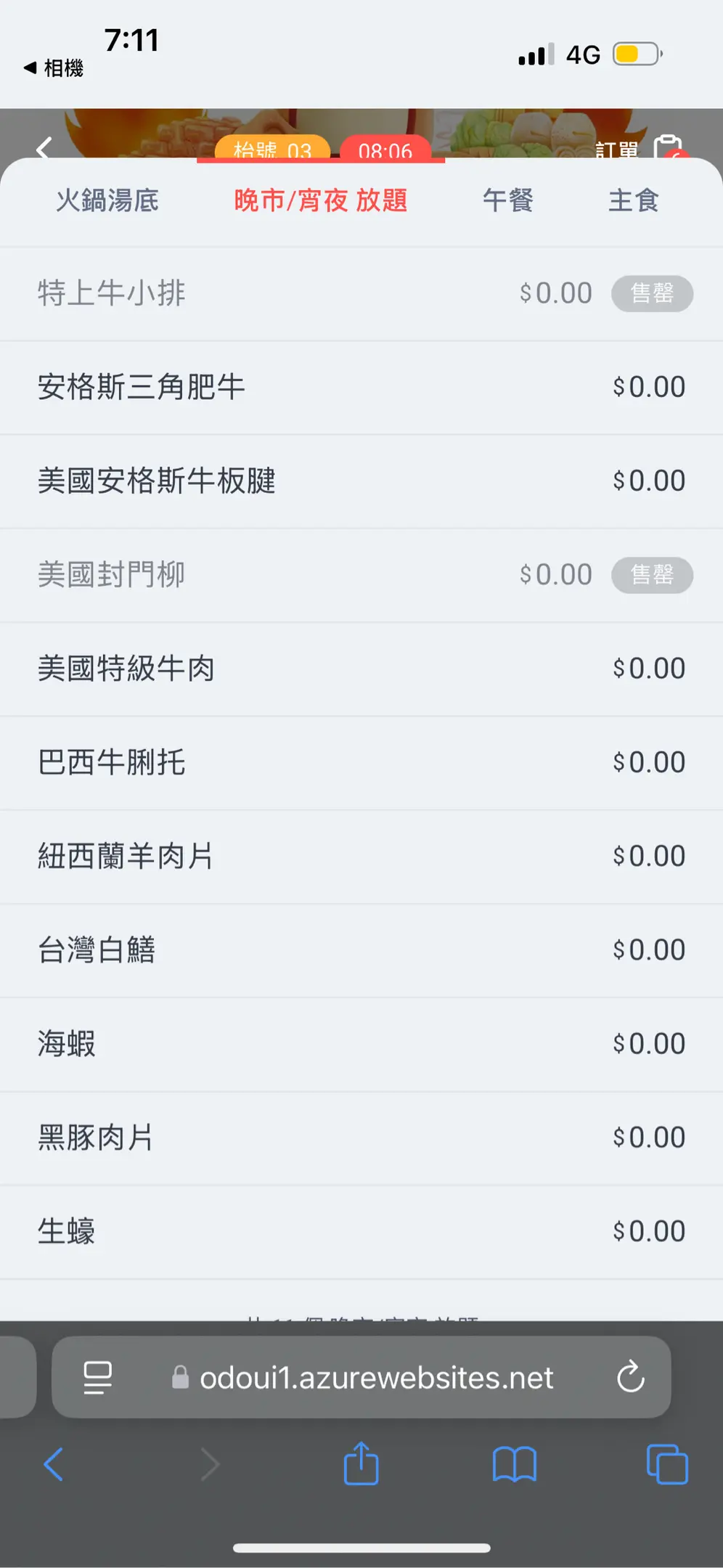
Task: Open Safari's share sheet
Action: 361,1464
